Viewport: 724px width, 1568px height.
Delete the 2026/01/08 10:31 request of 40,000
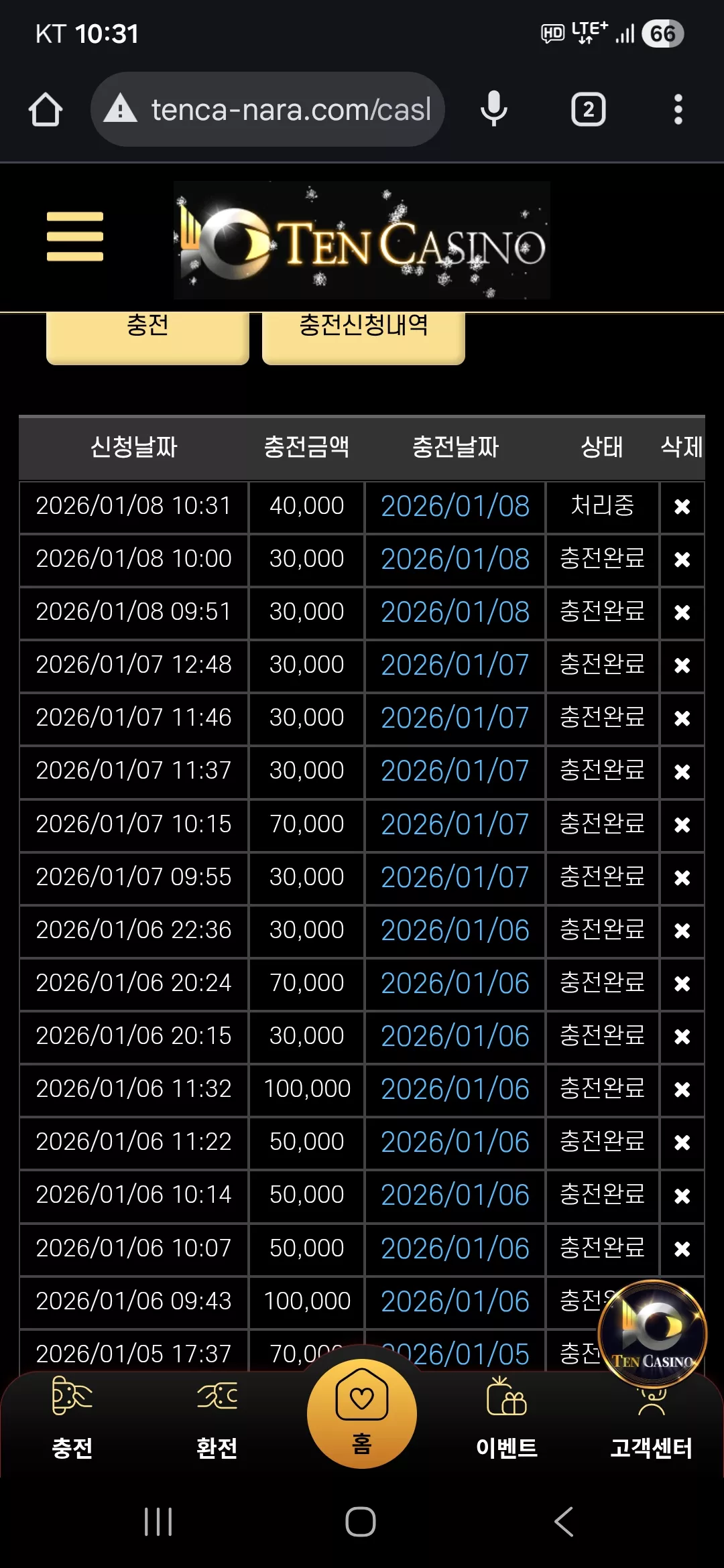point(682,507)
